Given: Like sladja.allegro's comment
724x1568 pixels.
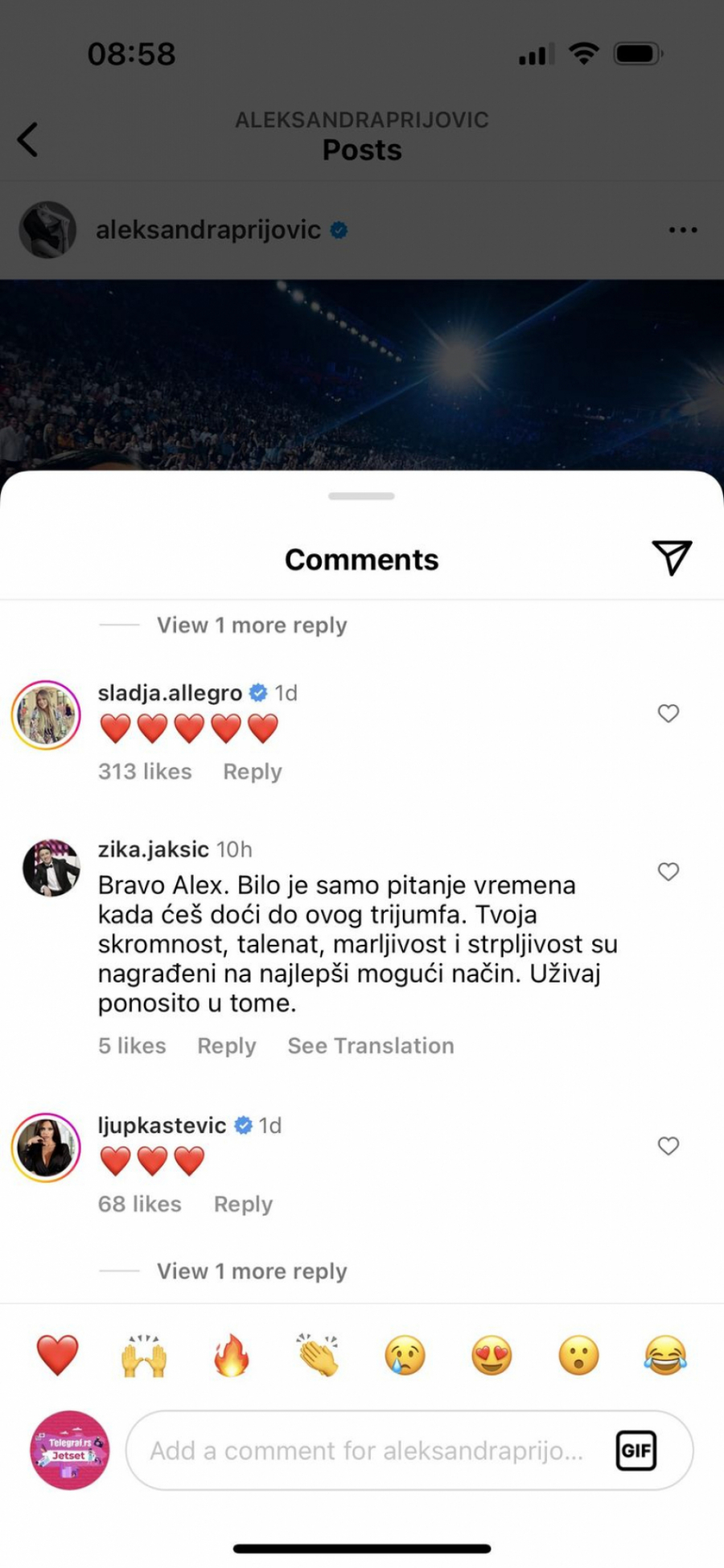Looking at the screenshot, I should click(x=668, y=713).
